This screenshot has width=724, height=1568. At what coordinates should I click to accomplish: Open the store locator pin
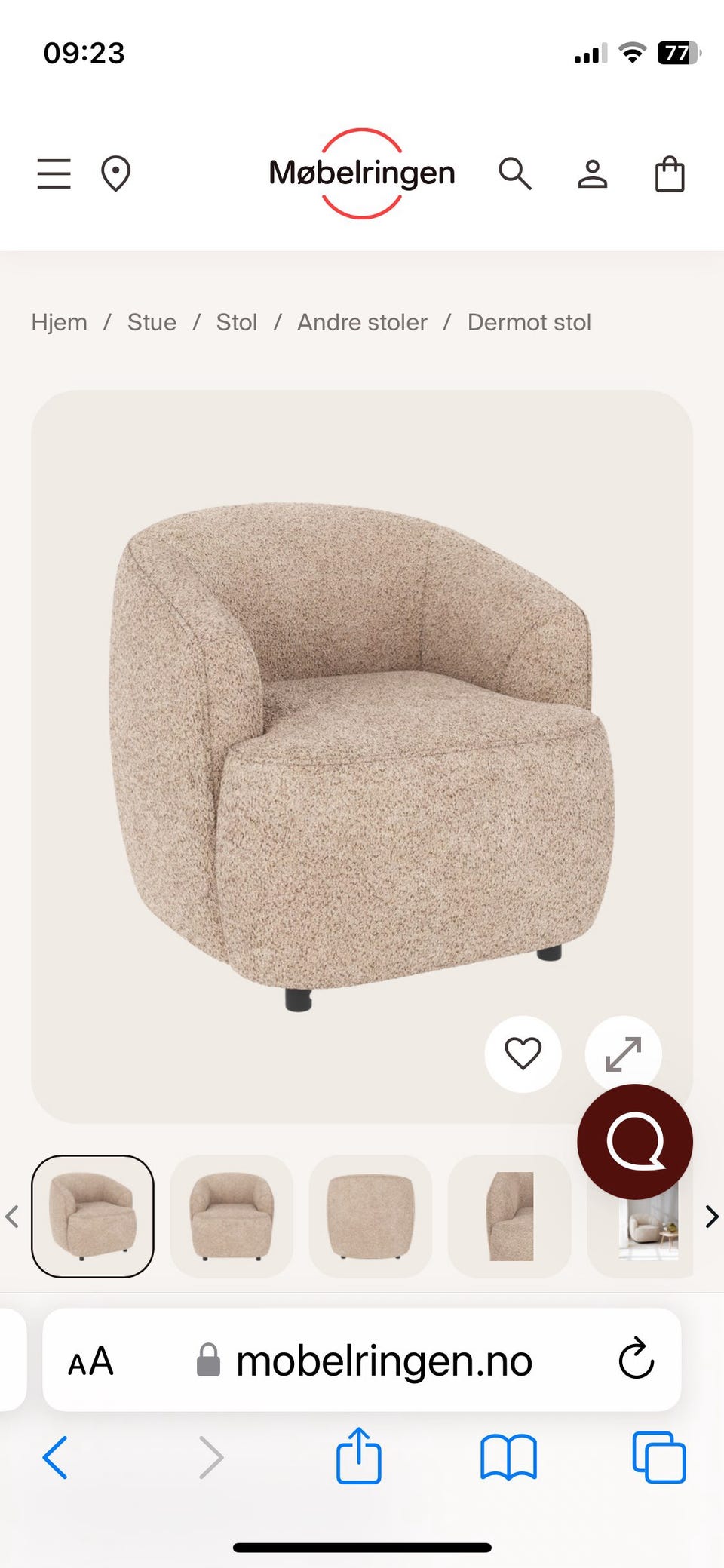click(x=115, y=173)
